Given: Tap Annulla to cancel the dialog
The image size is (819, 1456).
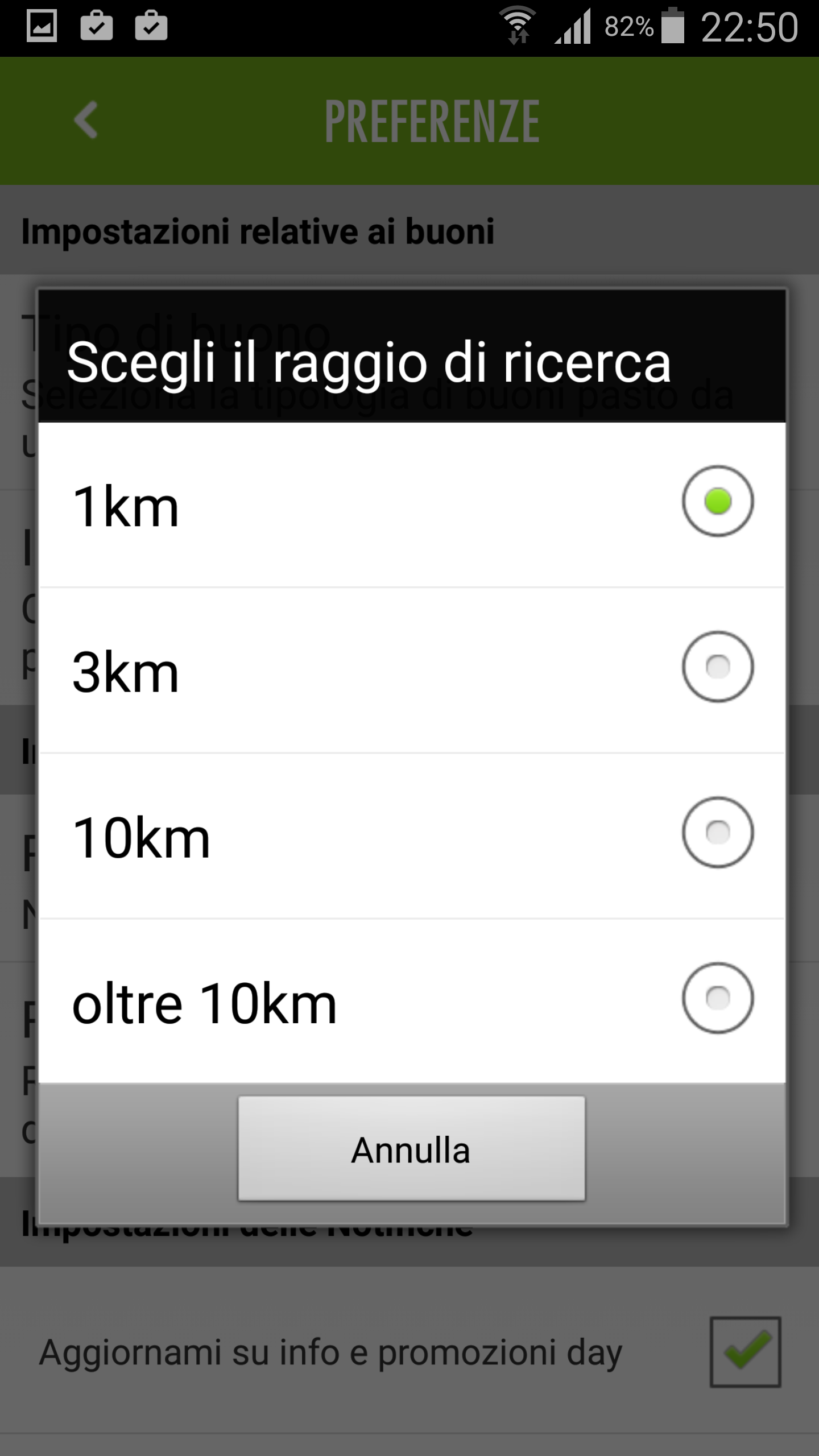Looking at the screenshot, I should (411, 1149).
